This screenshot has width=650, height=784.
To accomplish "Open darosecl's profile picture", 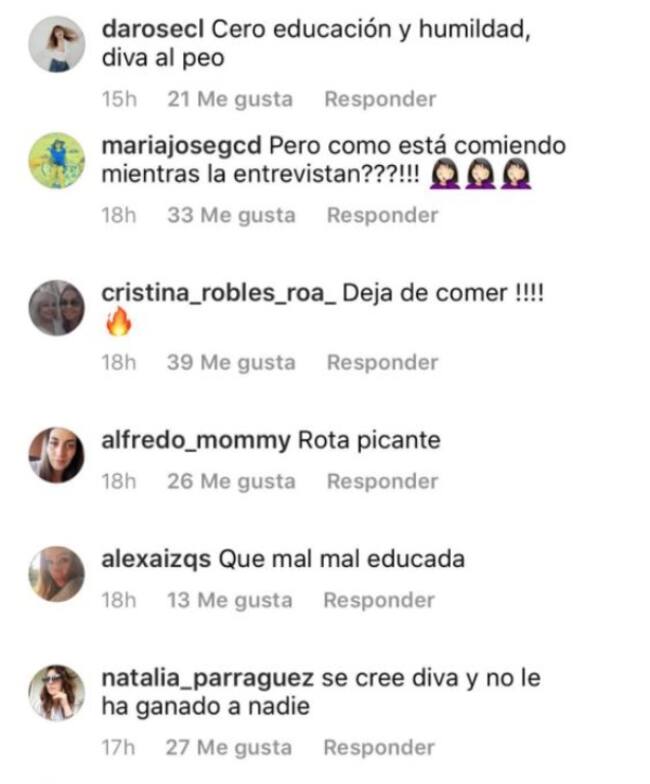I will [x=56, y=44].
